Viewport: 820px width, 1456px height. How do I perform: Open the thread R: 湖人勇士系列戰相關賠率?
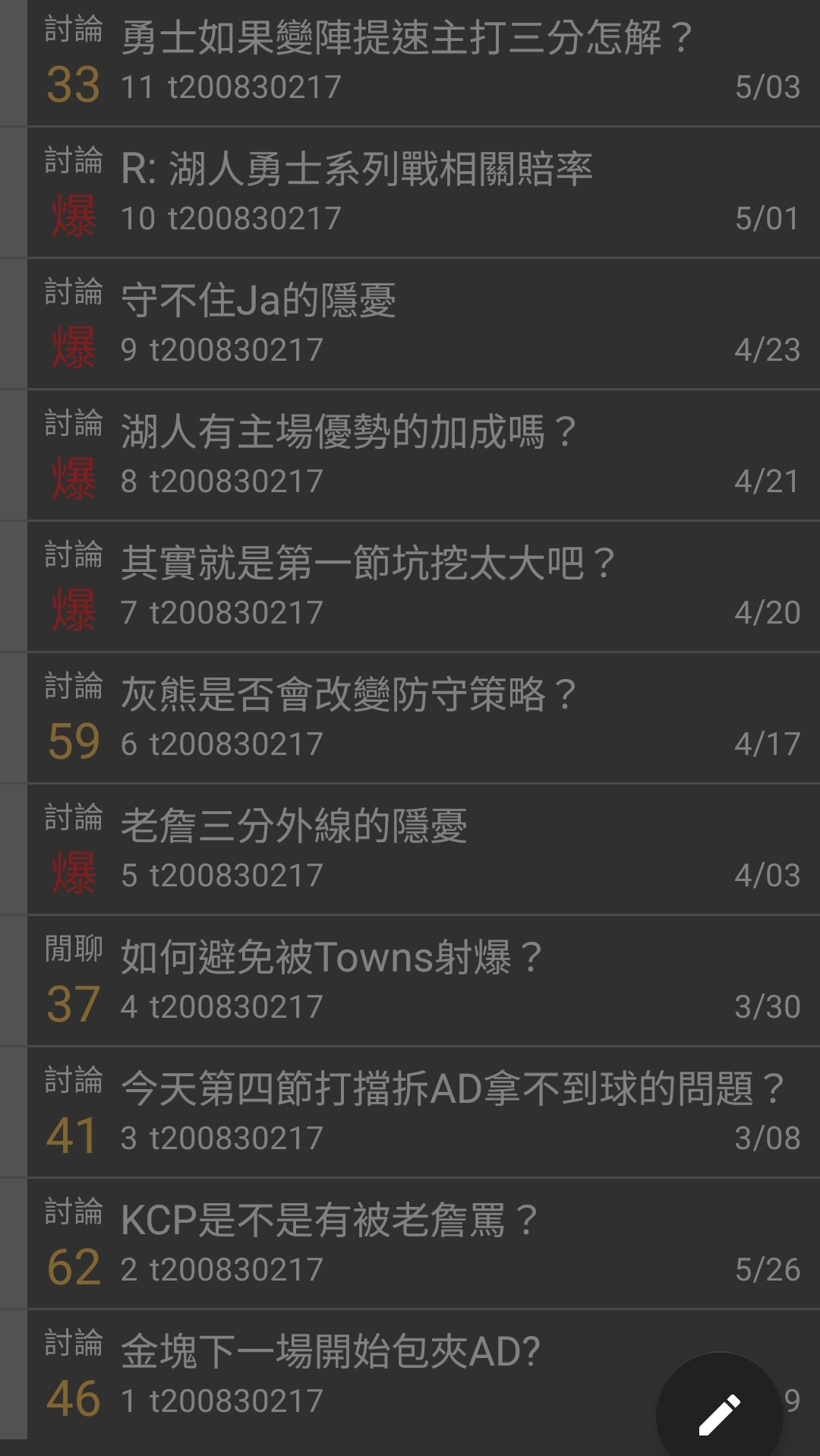tap(424, 192)
